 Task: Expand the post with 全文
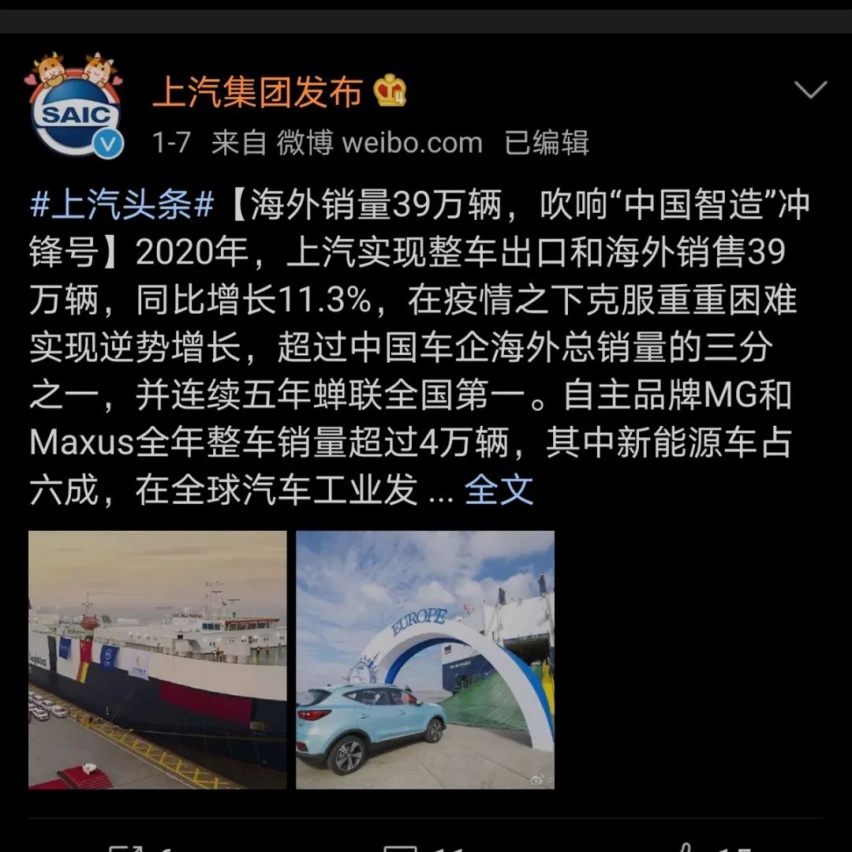click(499, 489)
